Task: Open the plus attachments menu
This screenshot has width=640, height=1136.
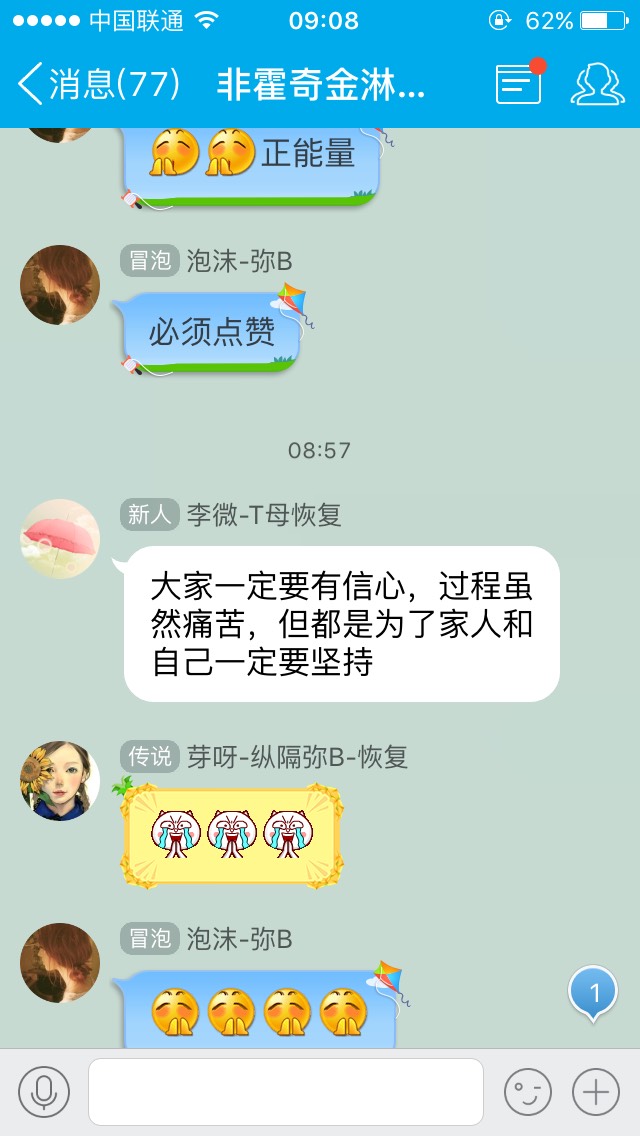Action: pyautogui.click(x=596, y=1092)
